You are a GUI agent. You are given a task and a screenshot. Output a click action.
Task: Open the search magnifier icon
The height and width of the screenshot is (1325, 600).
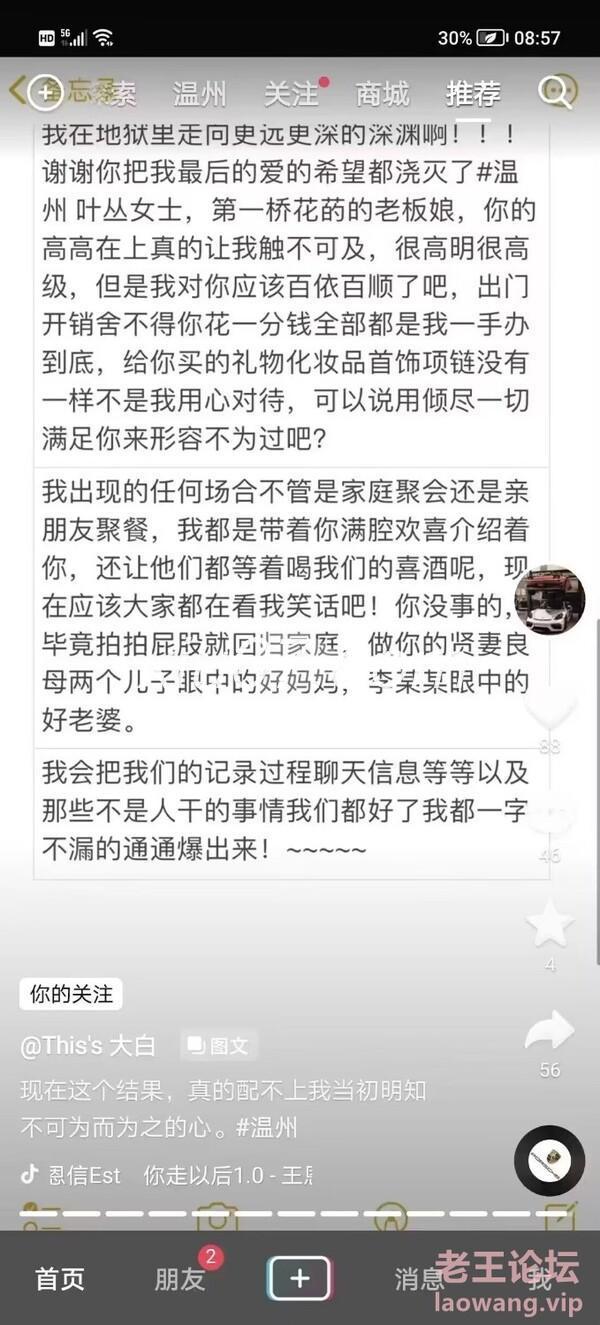555,92
